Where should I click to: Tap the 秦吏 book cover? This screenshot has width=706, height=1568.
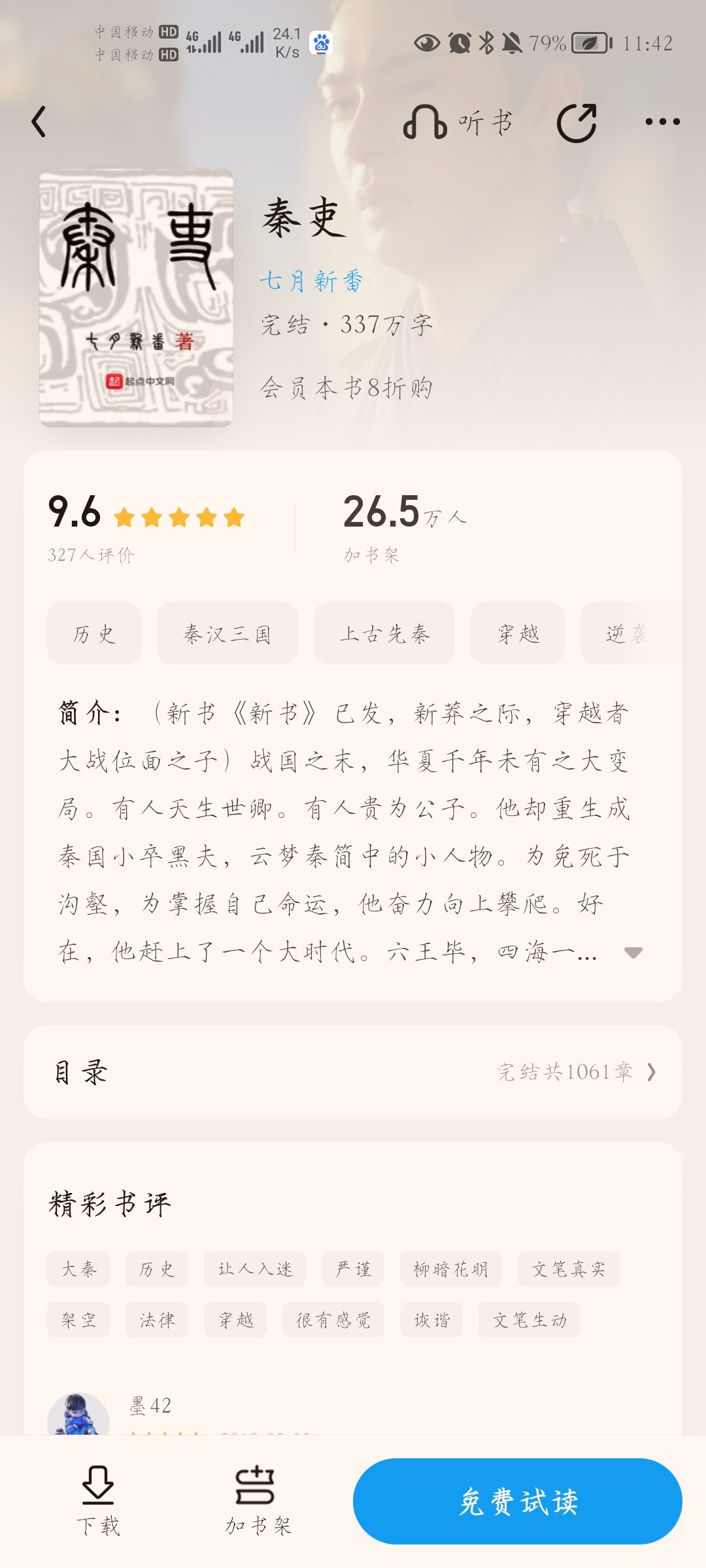136,298
